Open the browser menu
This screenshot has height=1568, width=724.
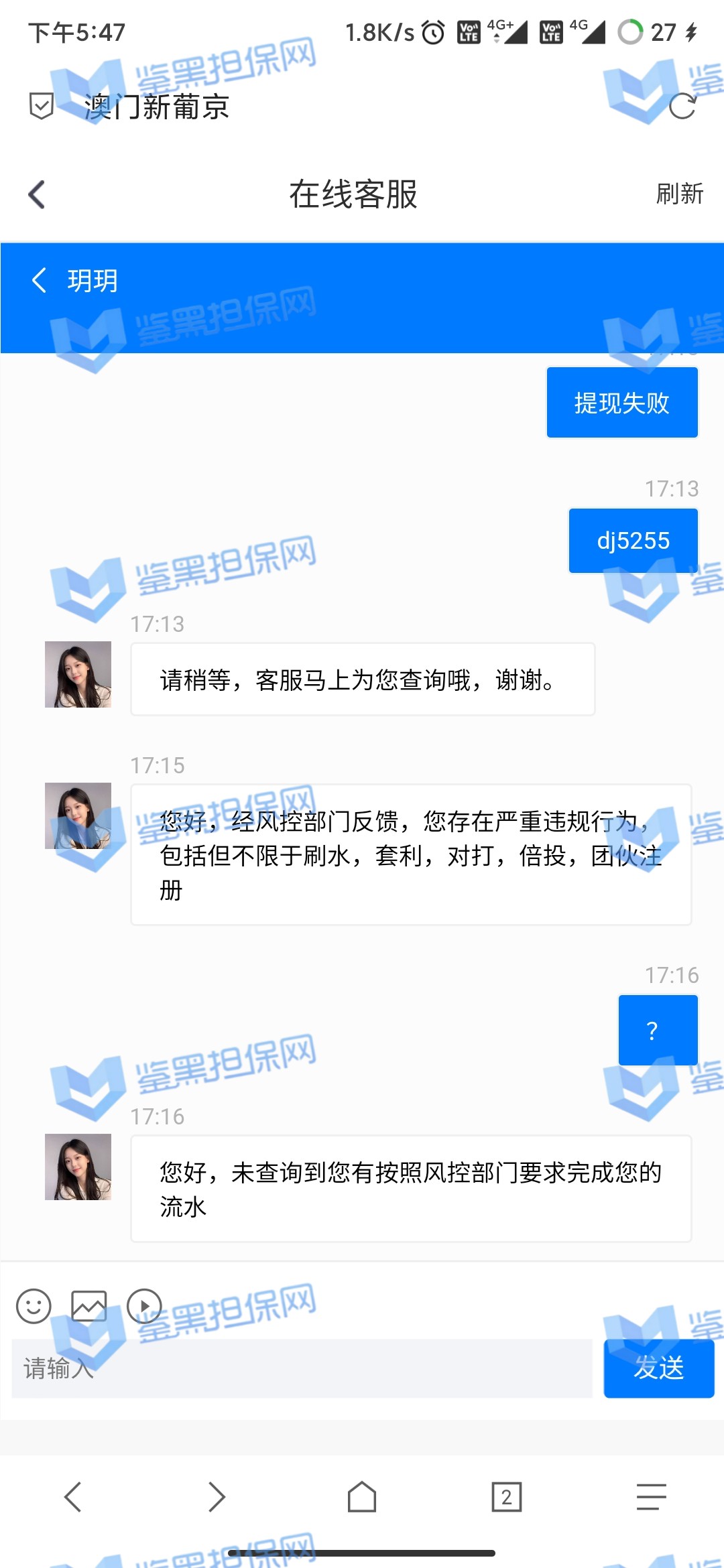(651, 1497)
